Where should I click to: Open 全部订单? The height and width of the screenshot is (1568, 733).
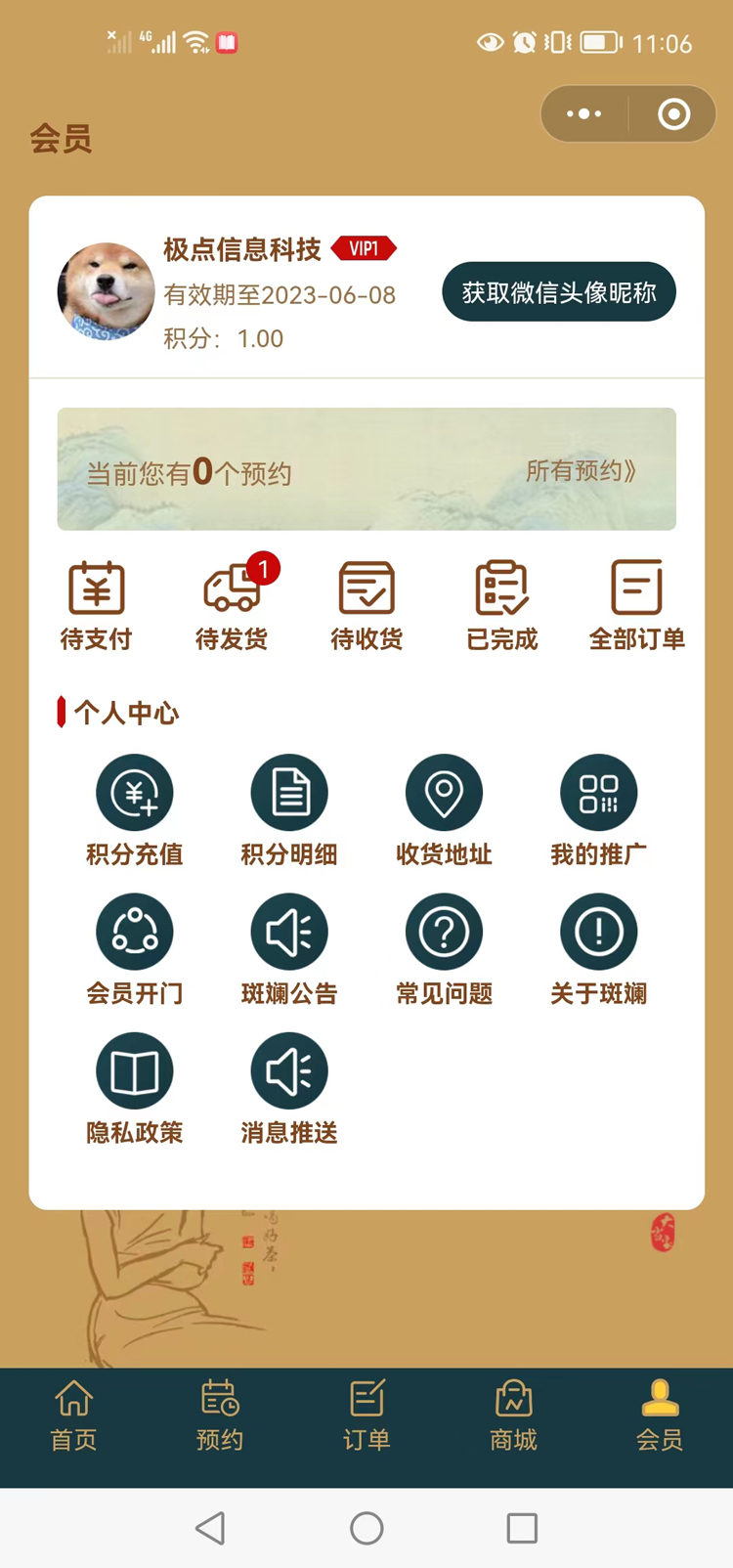(x=636, y=605)
